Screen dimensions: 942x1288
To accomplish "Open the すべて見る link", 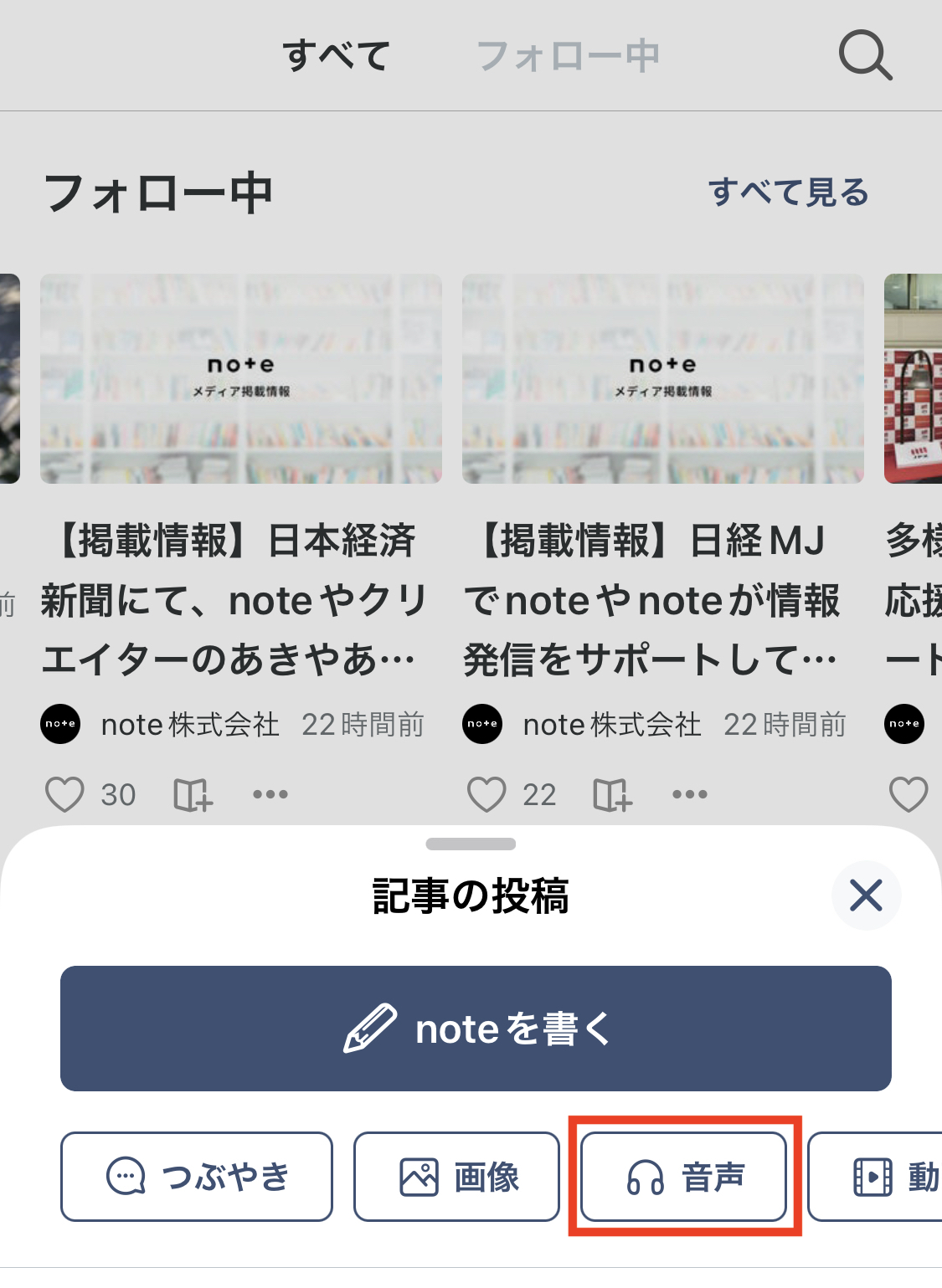I will click(788, 192).
